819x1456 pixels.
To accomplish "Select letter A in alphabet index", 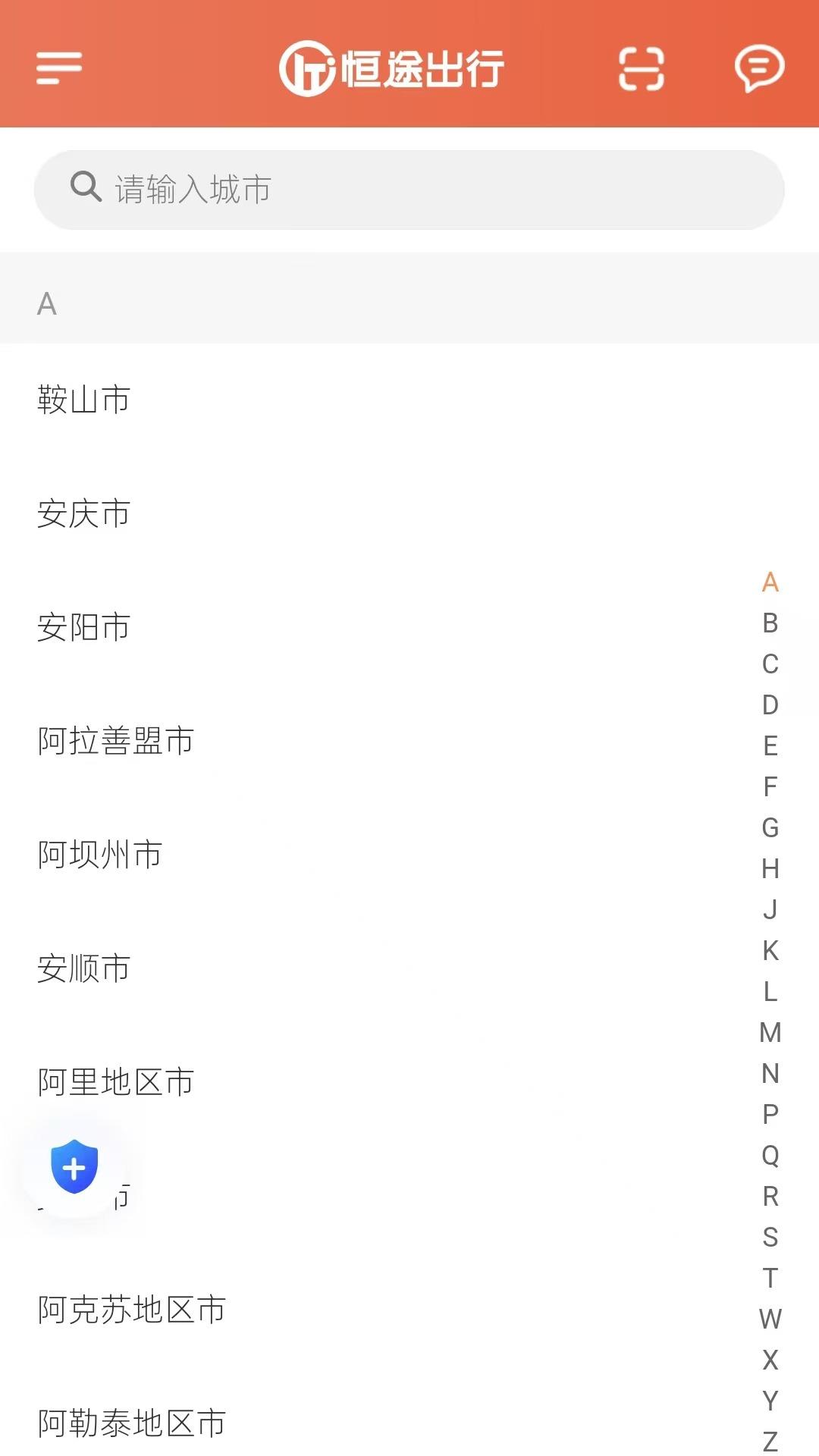I will tap(770, 582).
